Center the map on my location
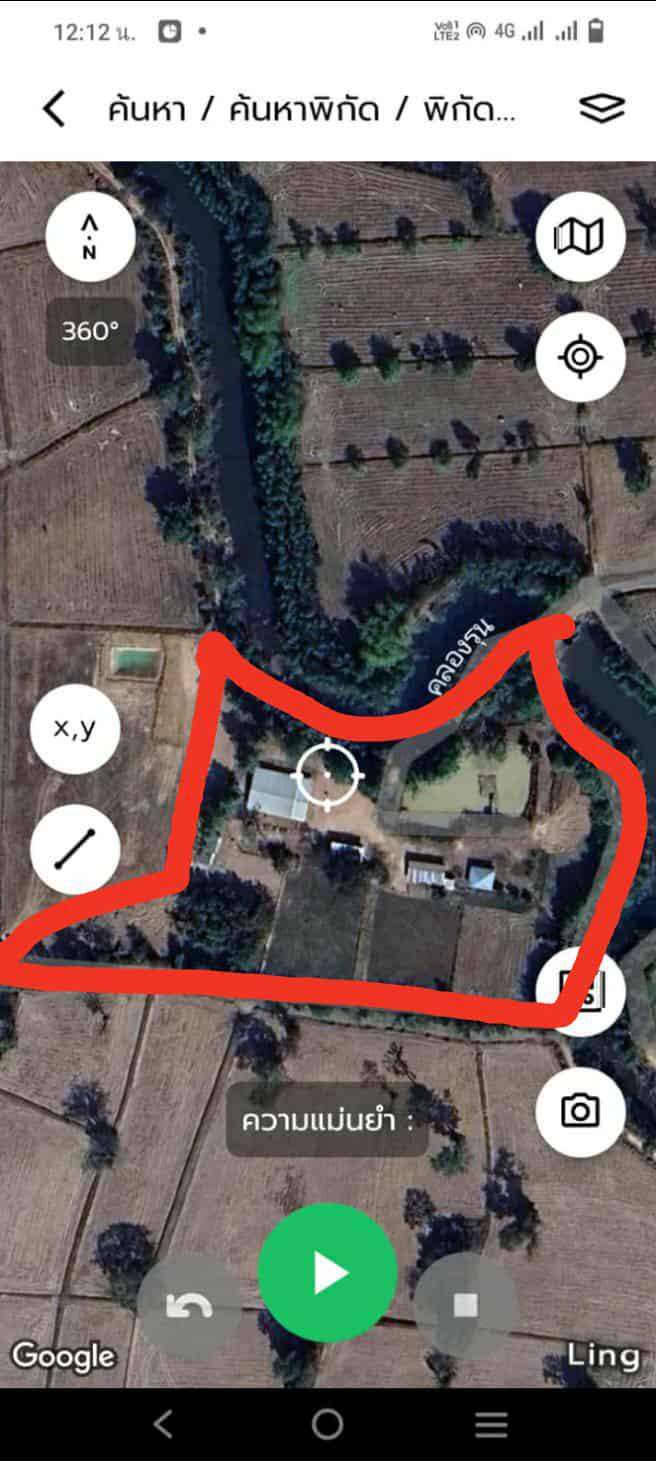The height and width of the screenshot is (1461, 656). click(581, 357)
